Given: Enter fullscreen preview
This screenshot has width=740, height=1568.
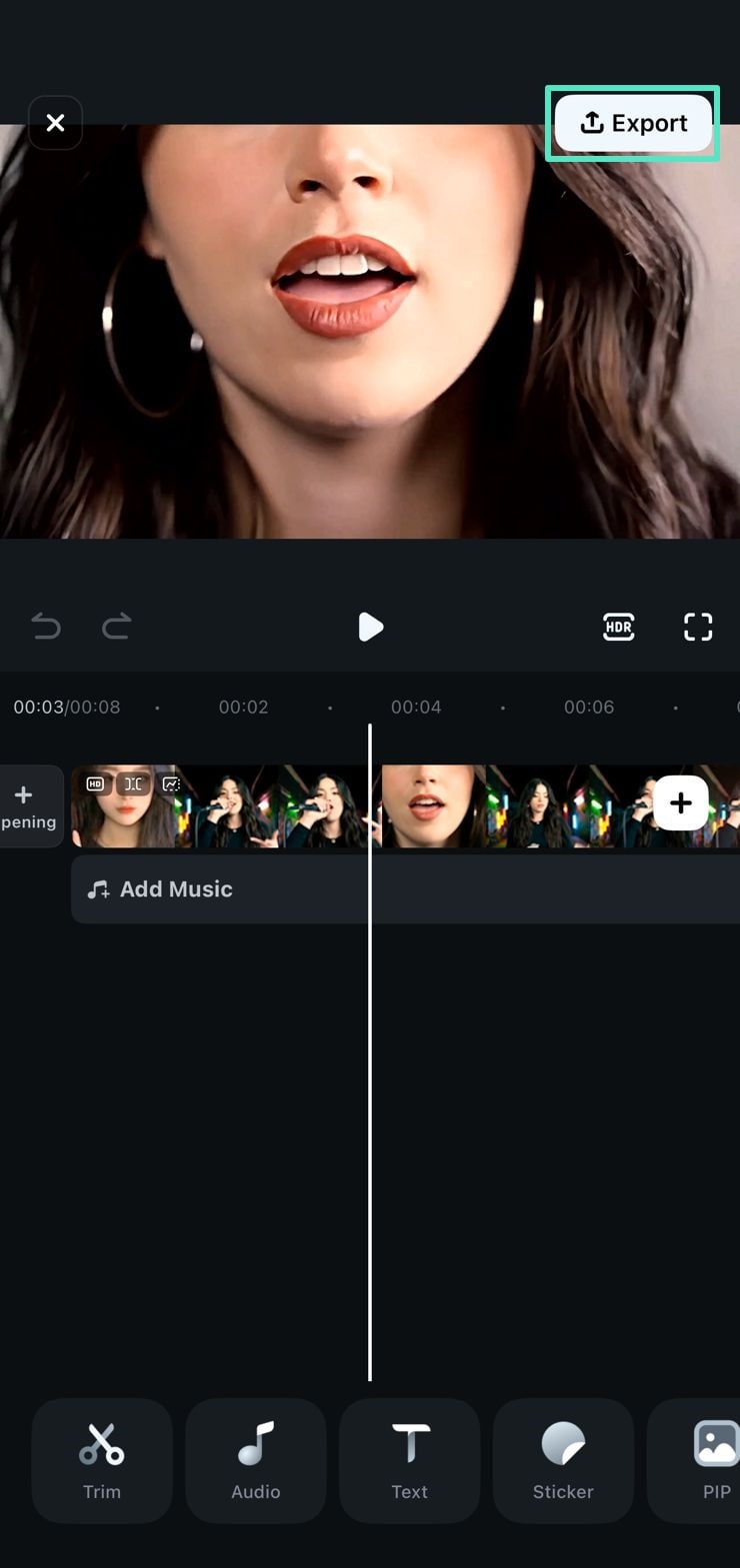Looking at the screenshot, I should pos(698,627).
